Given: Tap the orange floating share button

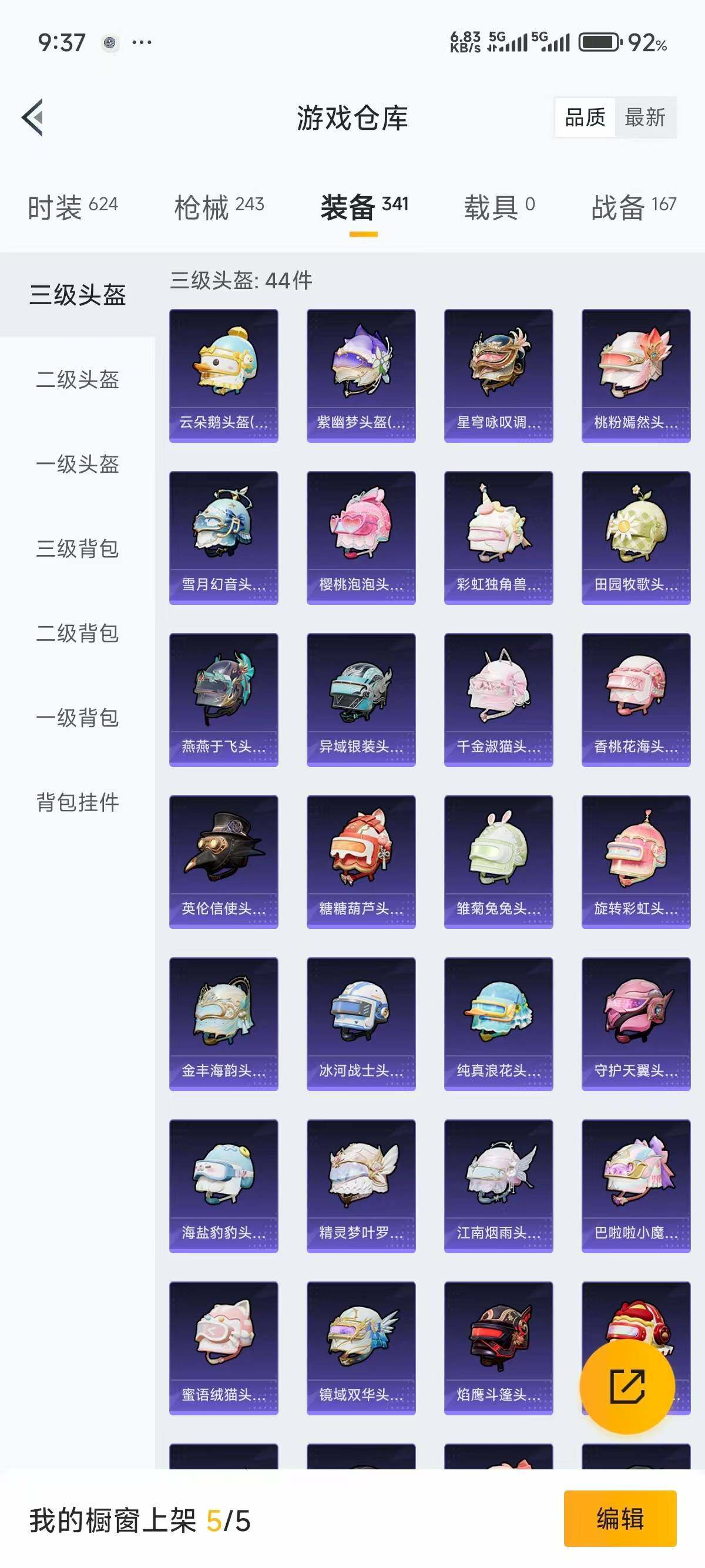Looking at the screenshot, I should coord(627,1387).
